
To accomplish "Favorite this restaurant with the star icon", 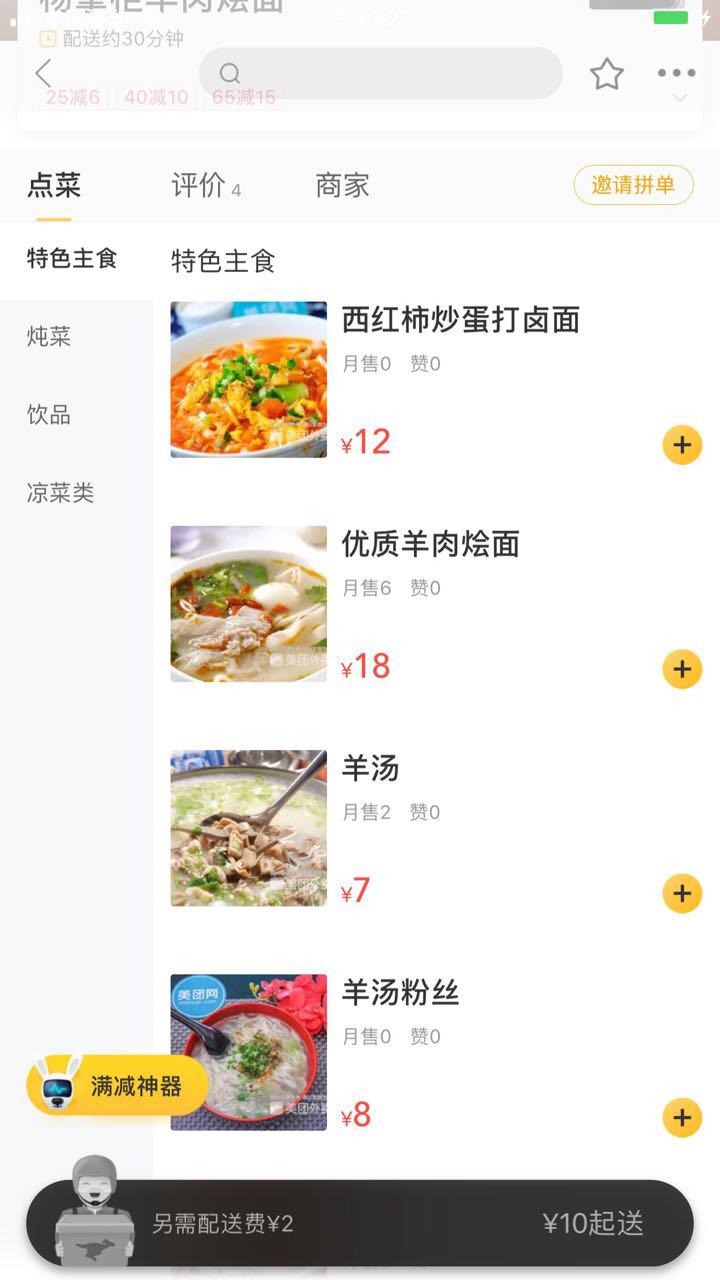I will [x=606, y=74].
